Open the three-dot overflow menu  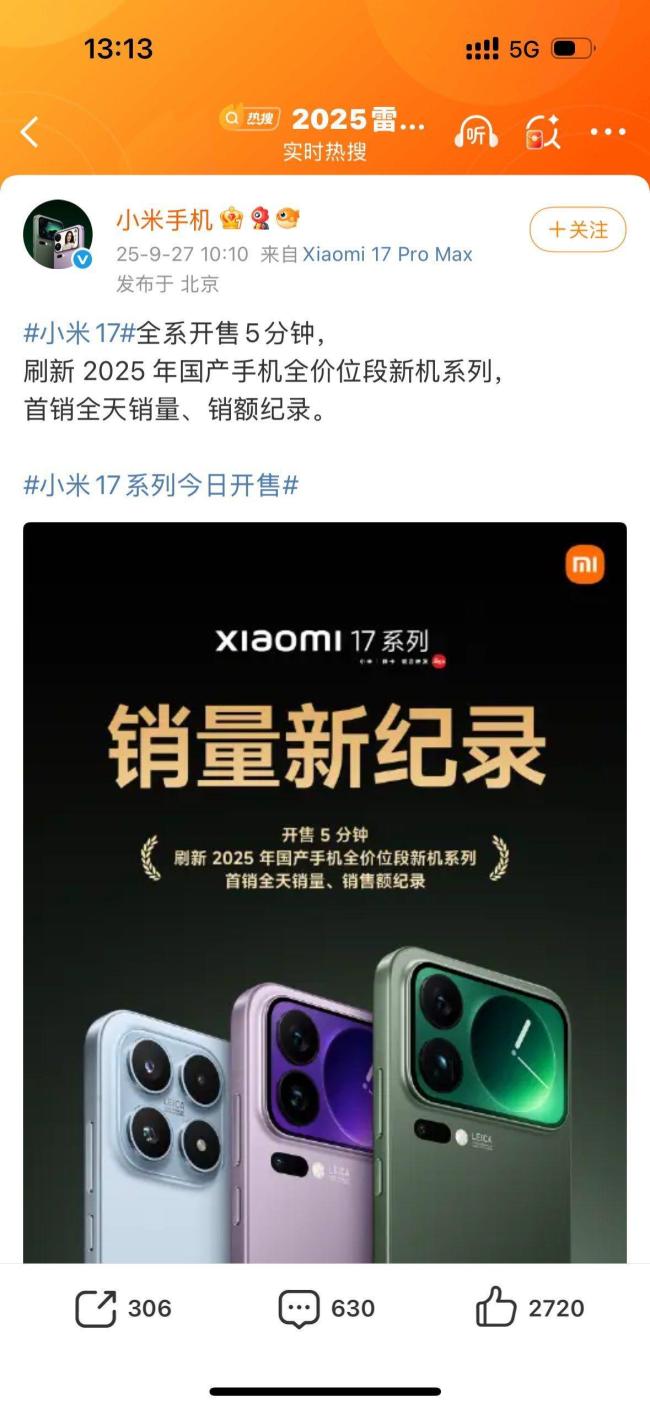click(x=607, y=132)
